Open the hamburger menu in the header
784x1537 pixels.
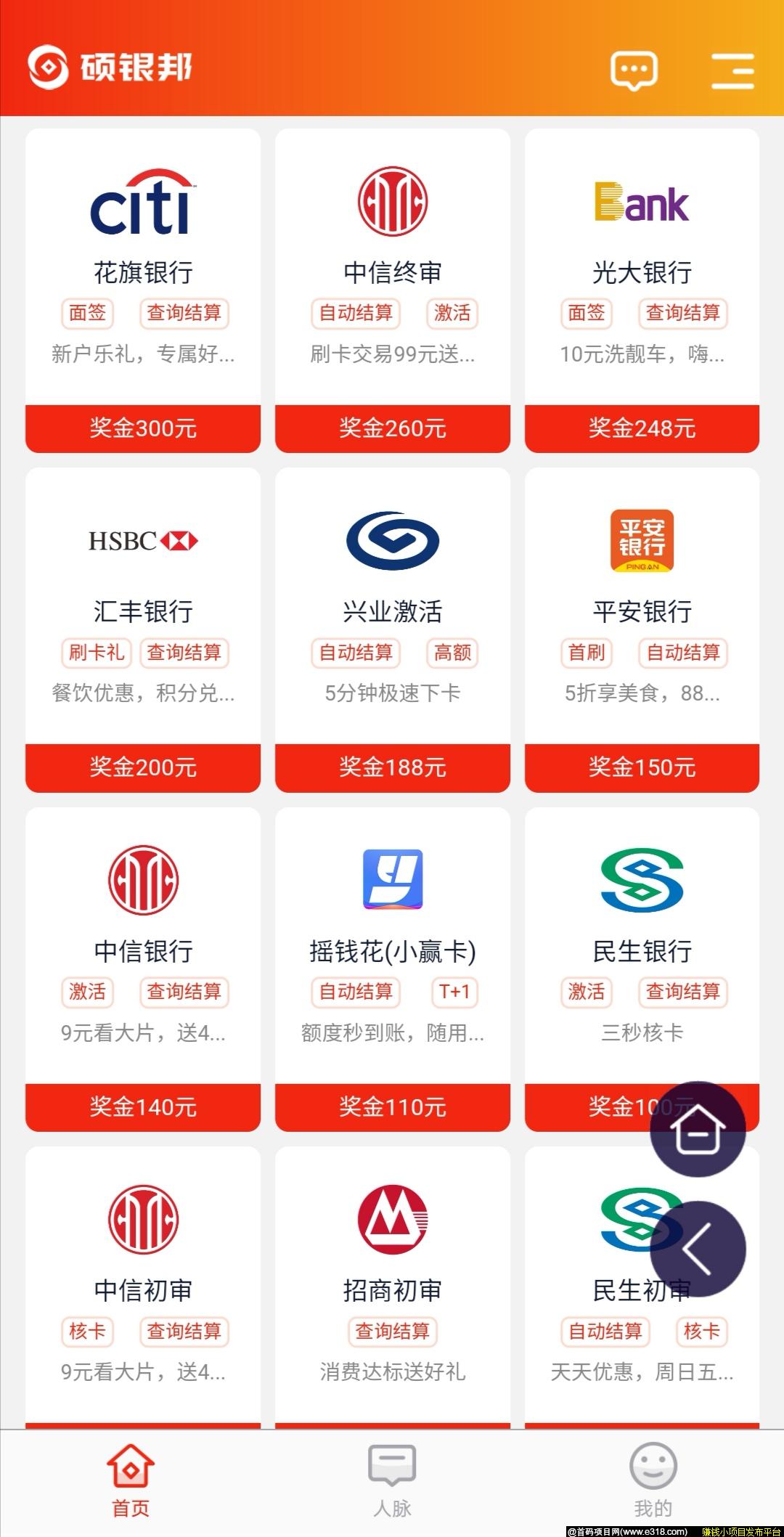click(x=732, y=70)
